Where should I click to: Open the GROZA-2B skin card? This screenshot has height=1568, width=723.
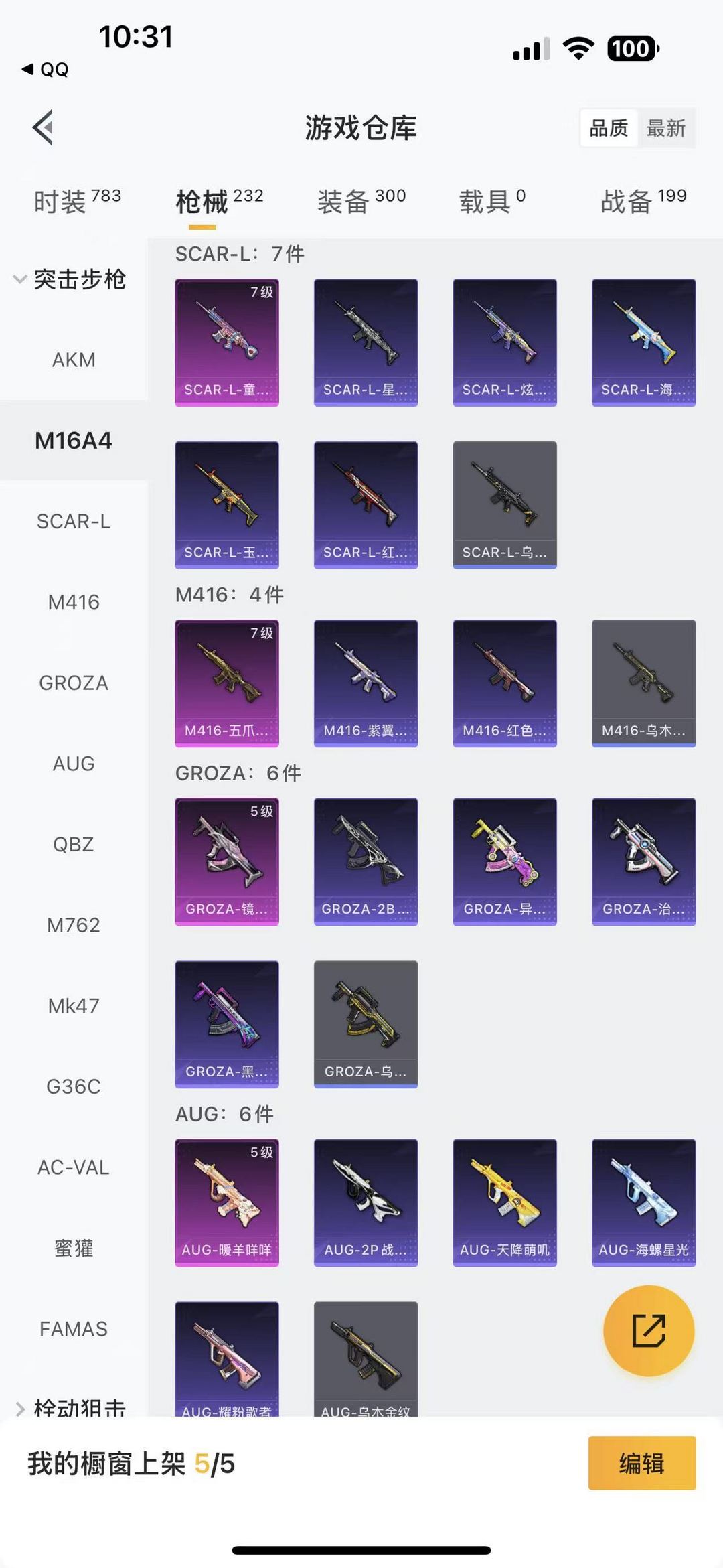tap(366, 861)
